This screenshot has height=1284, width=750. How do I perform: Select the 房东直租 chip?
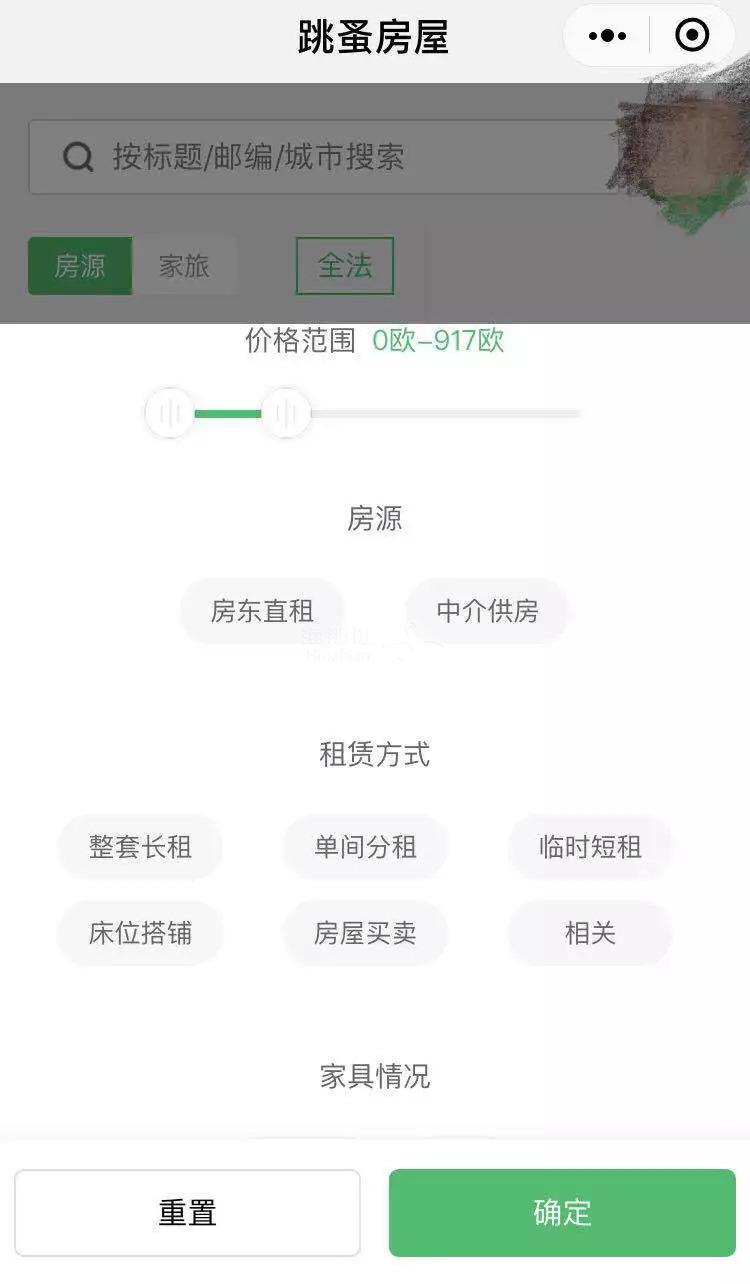point(262,611)
